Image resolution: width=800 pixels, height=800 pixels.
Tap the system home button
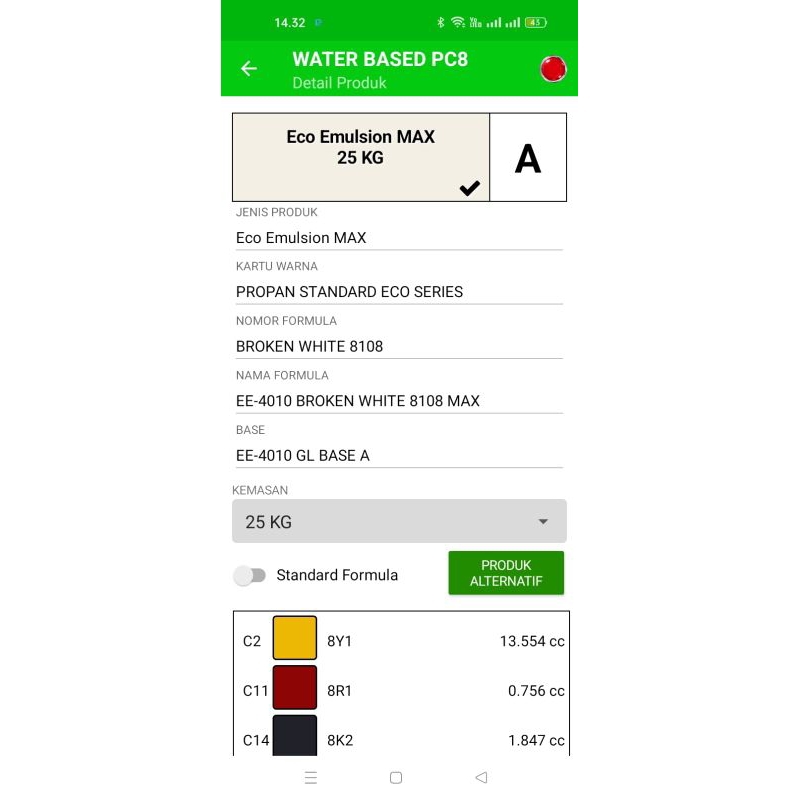[396, 777]
